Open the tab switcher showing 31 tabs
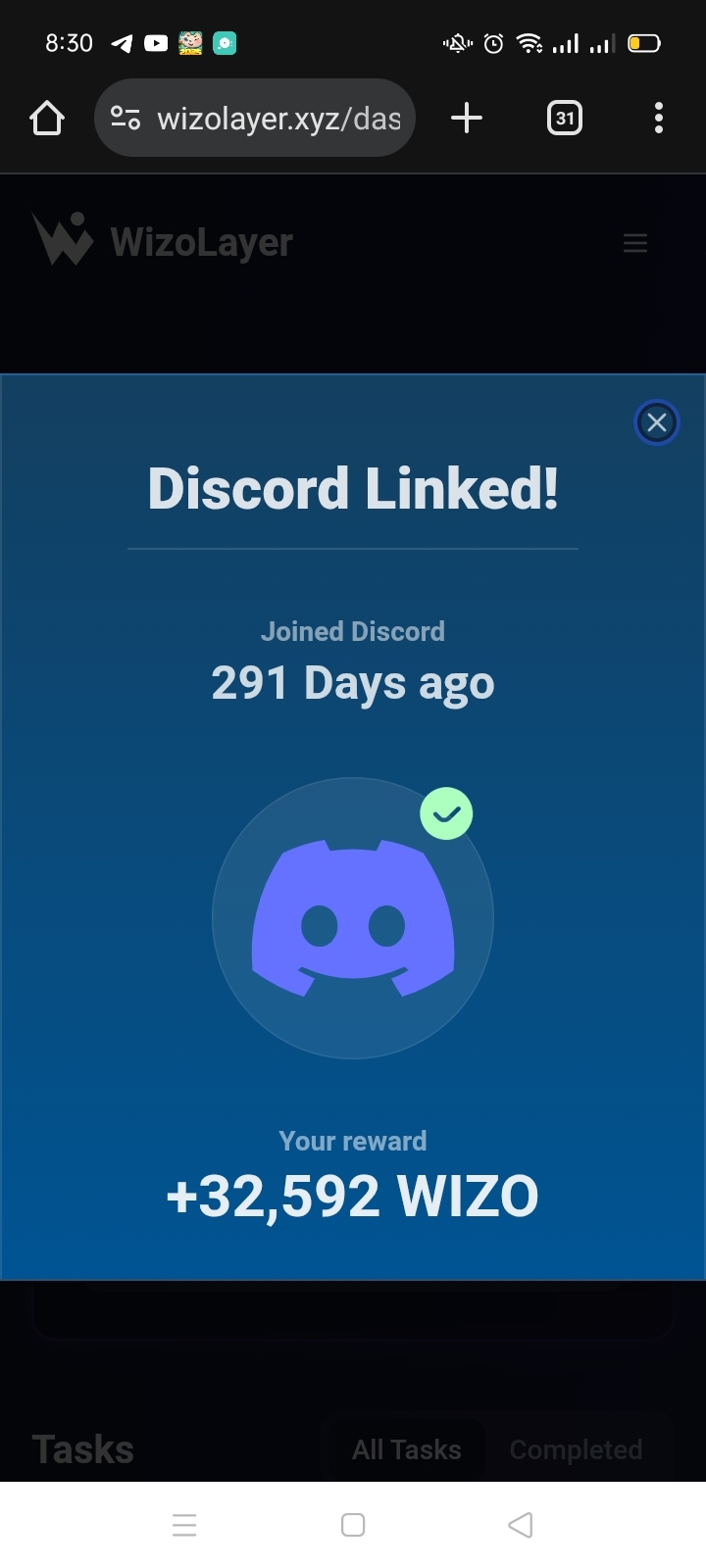 [x=564, y=119]
